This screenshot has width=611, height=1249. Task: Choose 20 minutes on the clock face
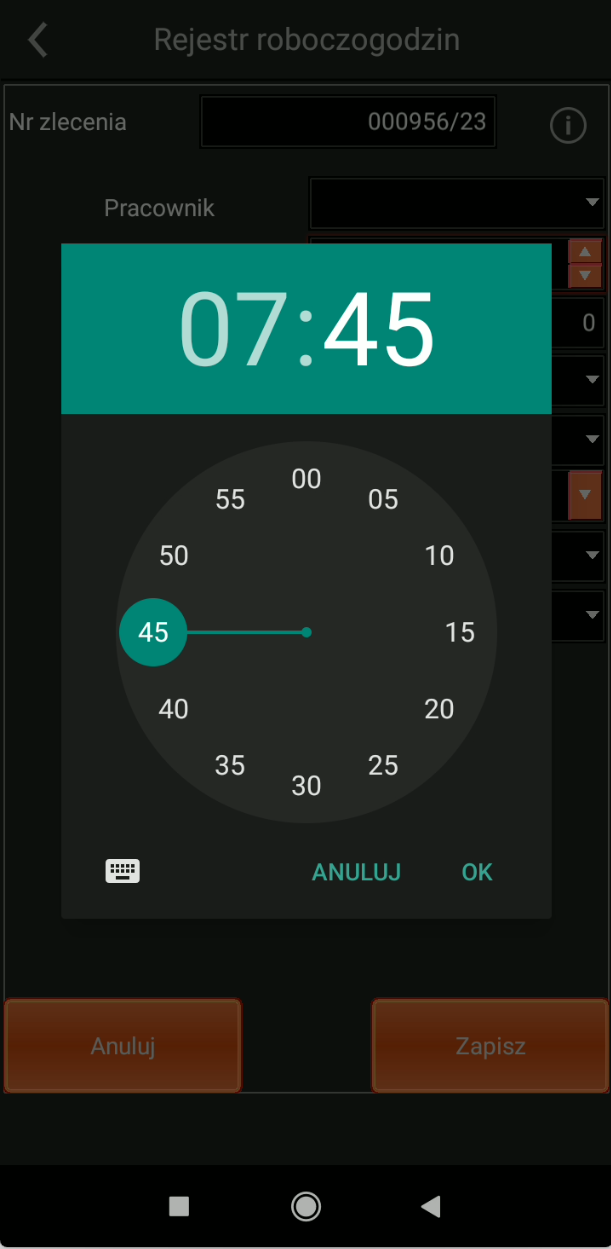tap(439, 709)
